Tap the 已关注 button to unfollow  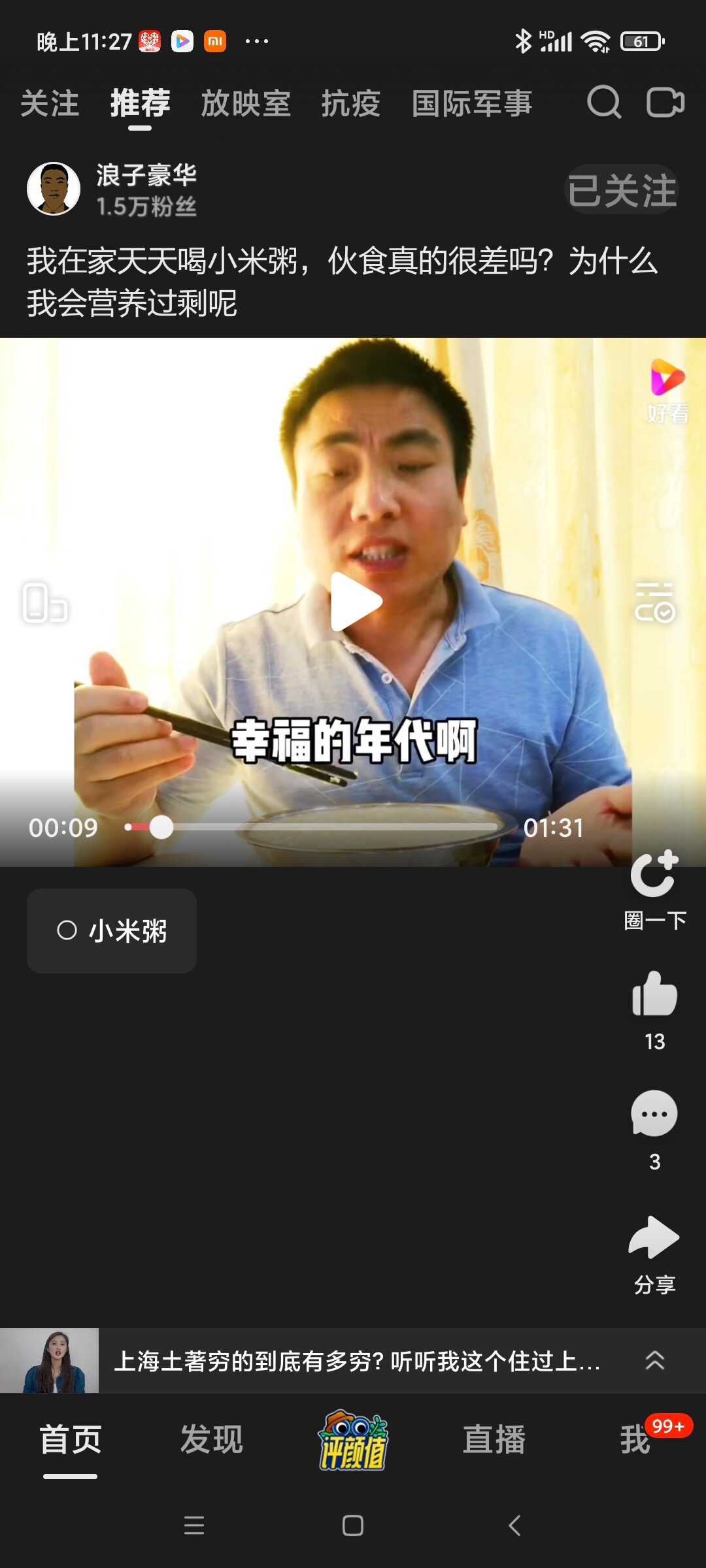621,190
